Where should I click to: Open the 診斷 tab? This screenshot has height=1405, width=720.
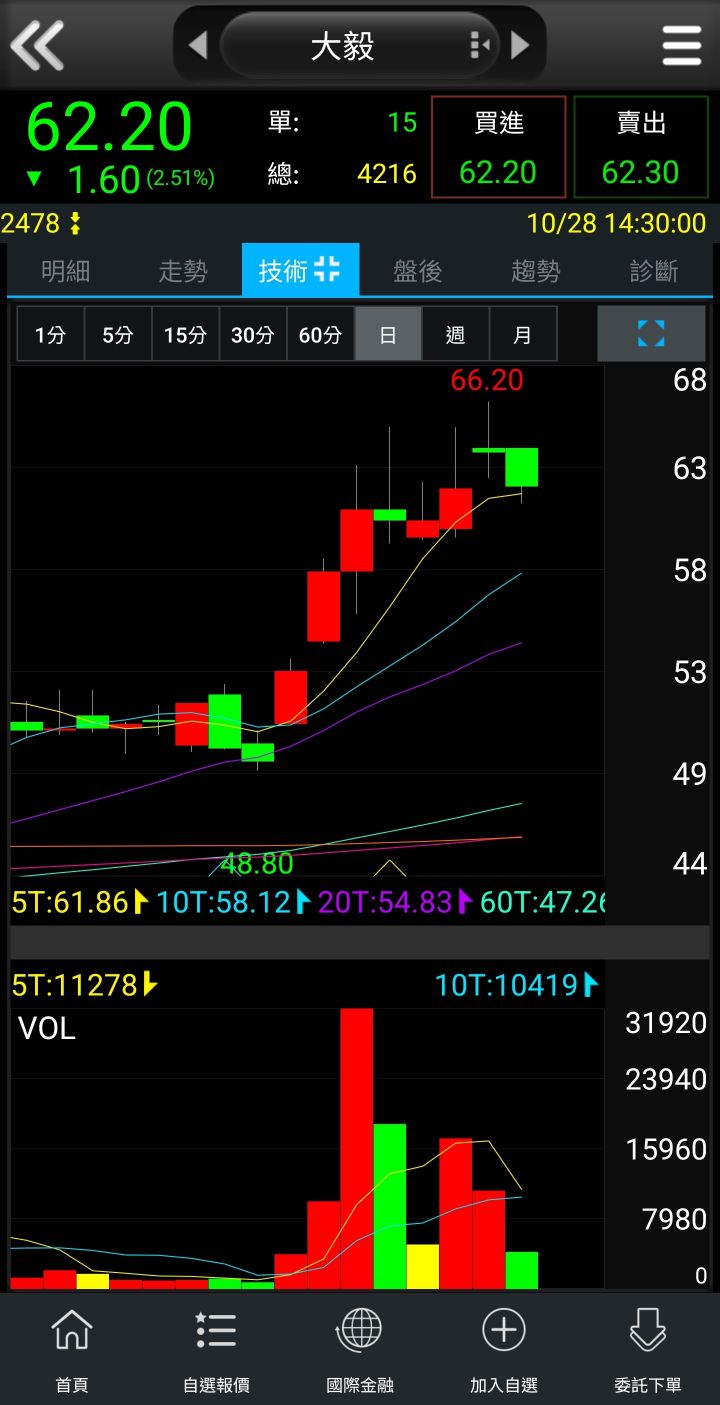coord(654,271)
